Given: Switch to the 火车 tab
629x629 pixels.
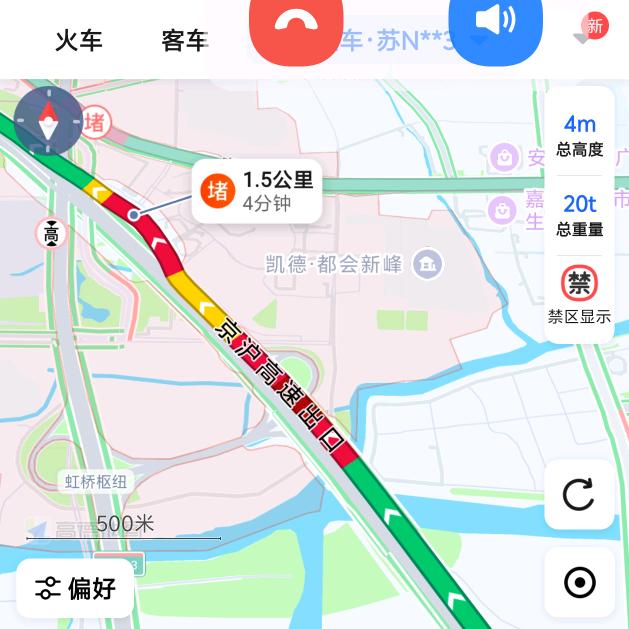Looking at the screenshot, I should (x=79, y=41).
